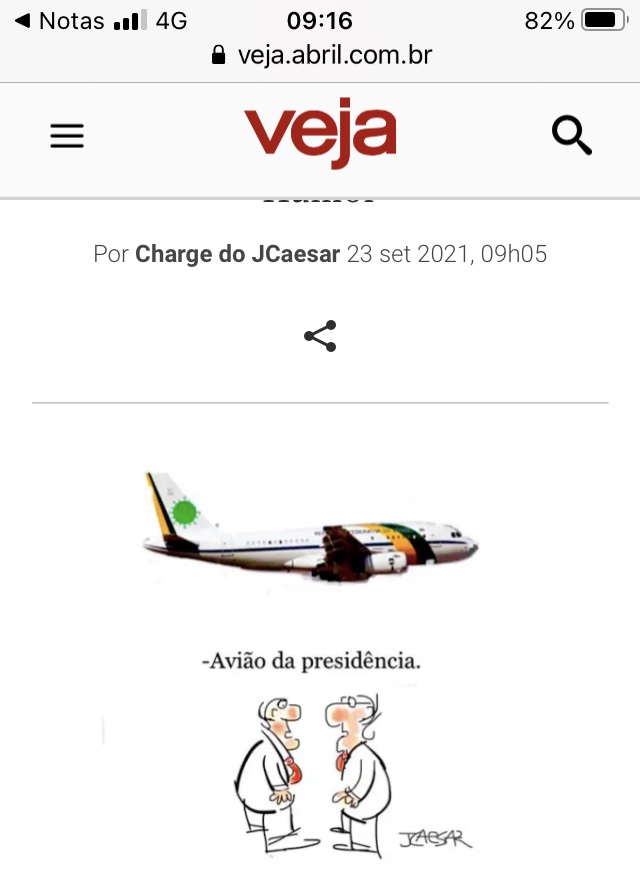
Task: Tap the veja.abril.com.br address bar
Action: [322, 55]
